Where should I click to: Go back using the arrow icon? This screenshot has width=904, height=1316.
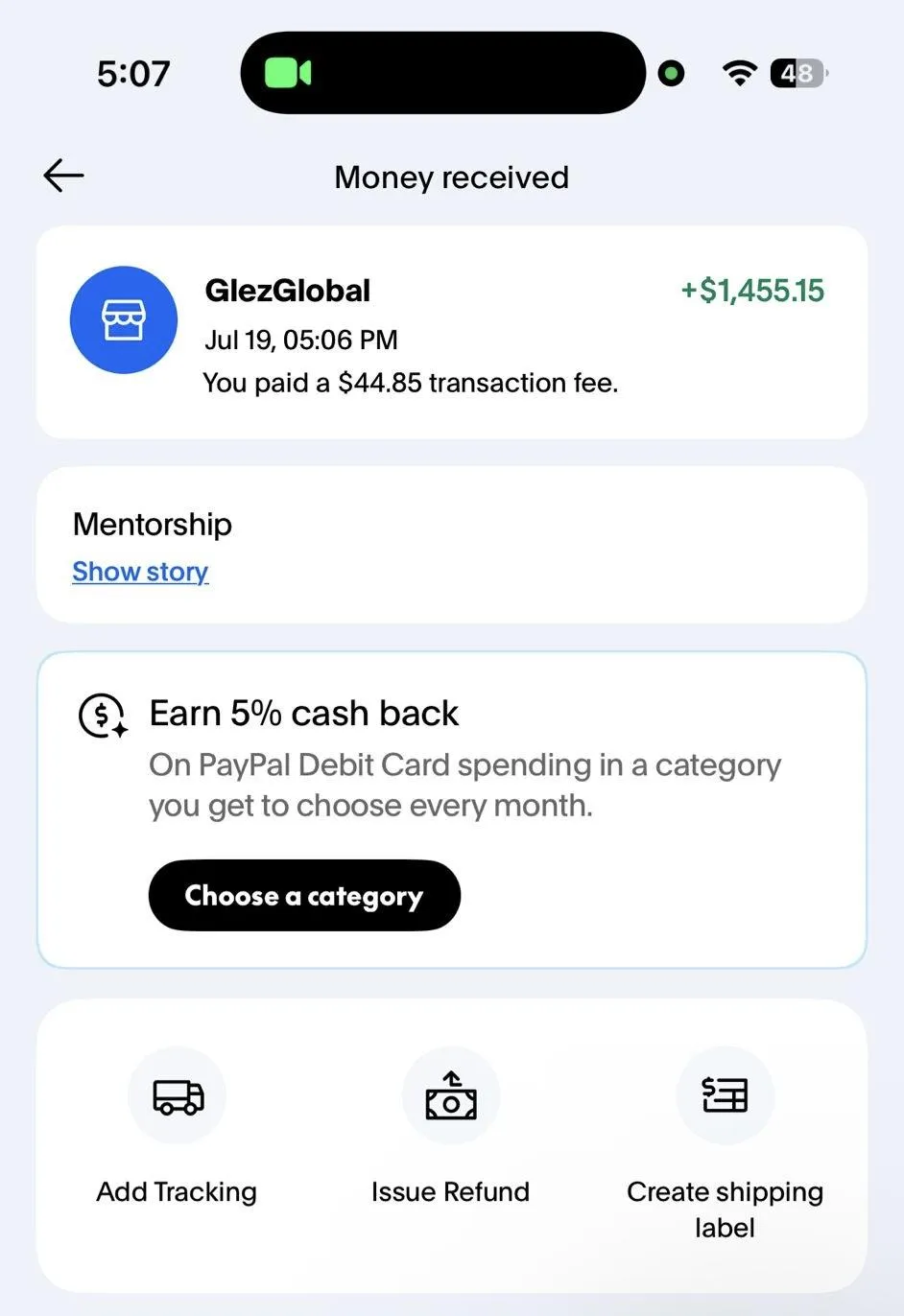tap(64, 176)
